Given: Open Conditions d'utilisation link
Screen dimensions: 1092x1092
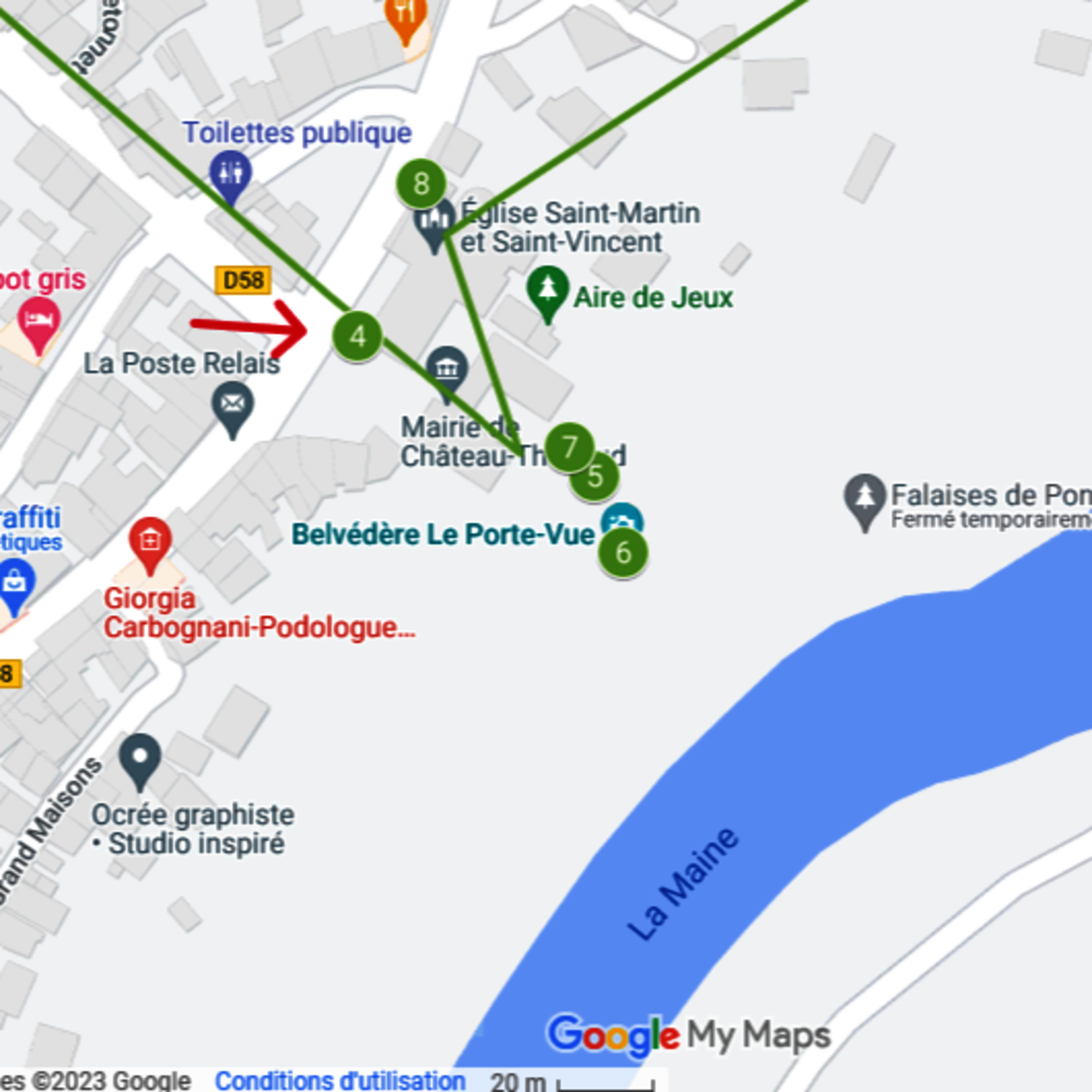Looking at the screenshot, I should pyautogui.click(x=340, y=1080).
